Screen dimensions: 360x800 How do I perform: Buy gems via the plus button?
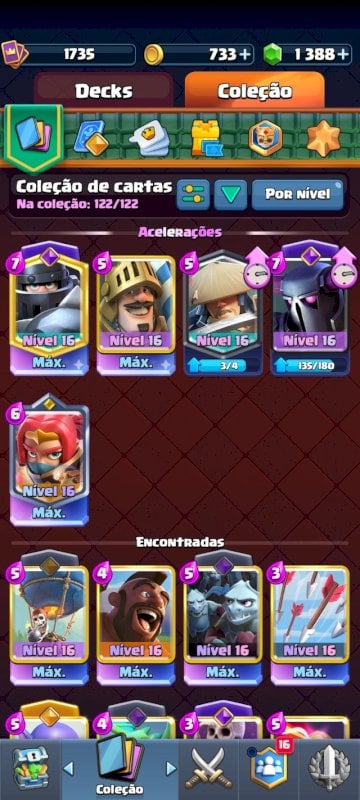pyautogui.click(x=344, y=54)
